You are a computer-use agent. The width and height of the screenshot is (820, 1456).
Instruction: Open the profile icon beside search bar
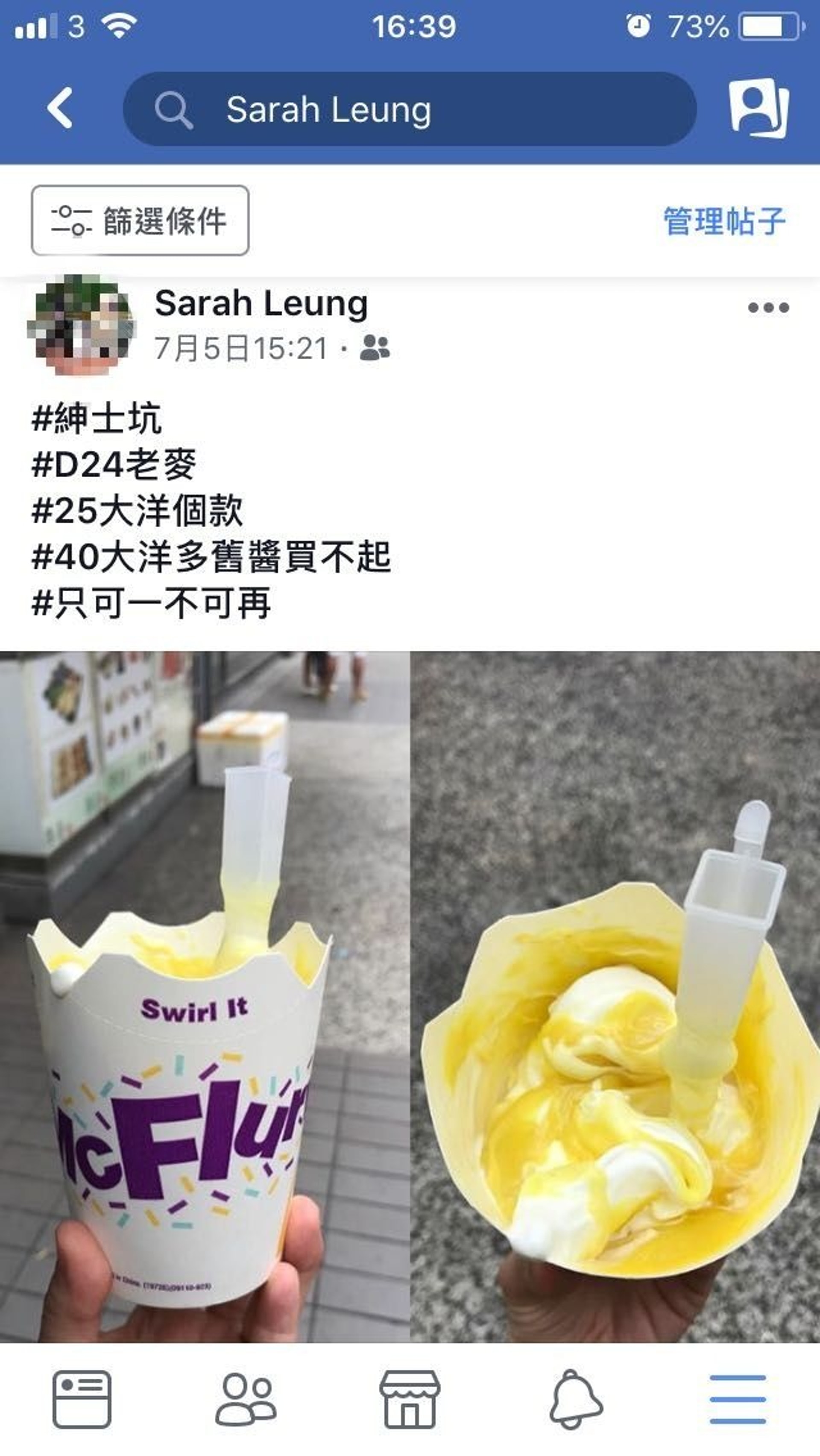point(758,108)
